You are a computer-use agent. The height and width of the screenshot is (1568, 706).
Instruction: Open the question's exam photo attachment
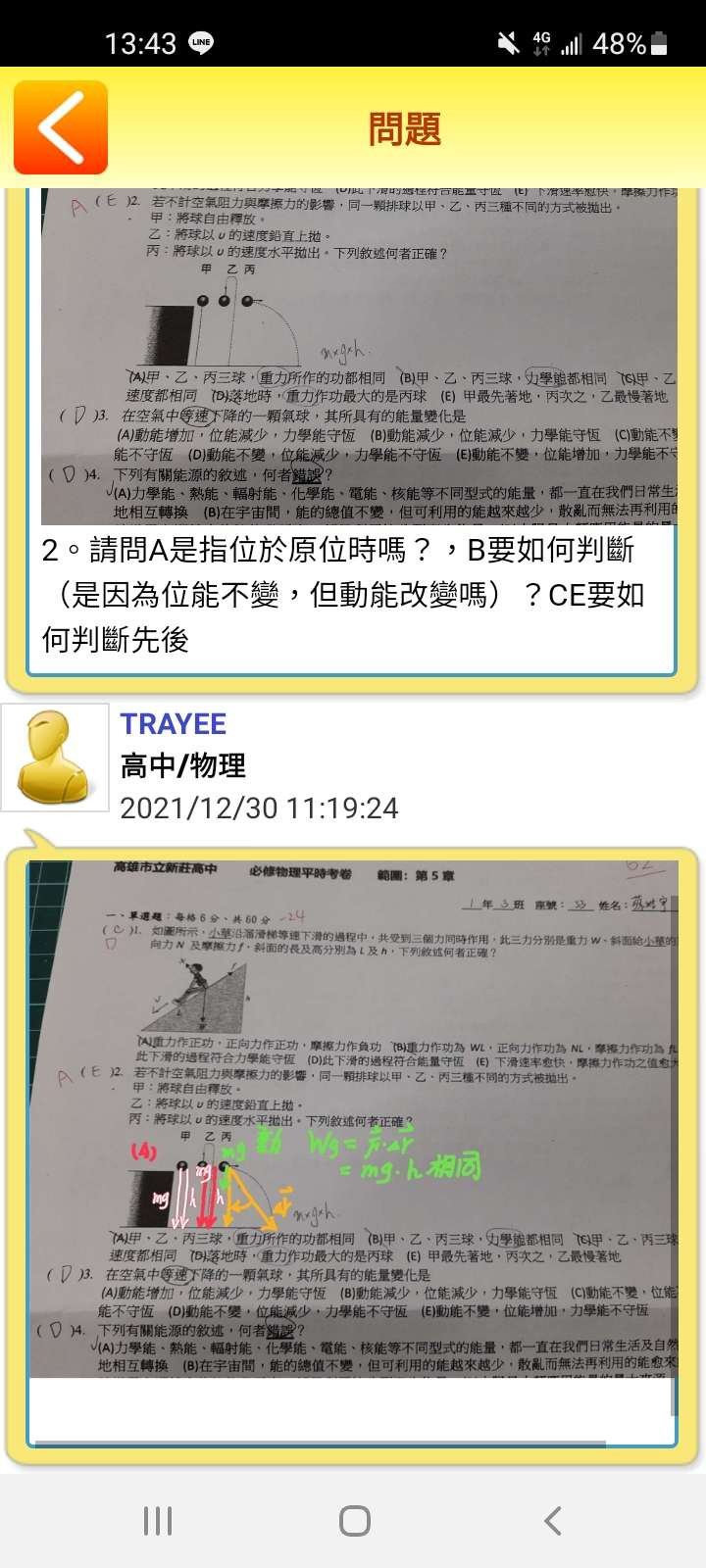point(359,358)
